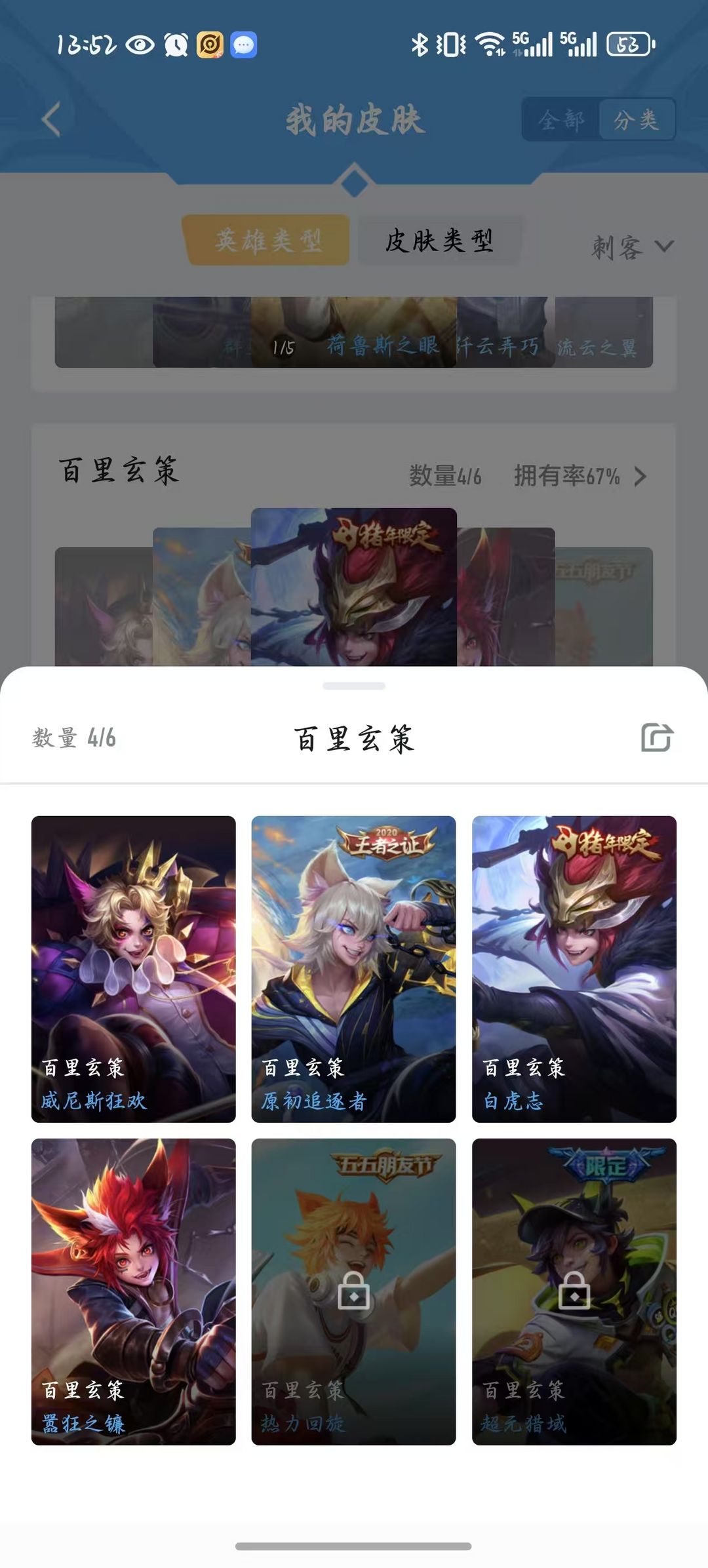The width and height of the screenshot is (708, 1568).
Task: Go back using the top arrow
Action: [x=51, y=119]
